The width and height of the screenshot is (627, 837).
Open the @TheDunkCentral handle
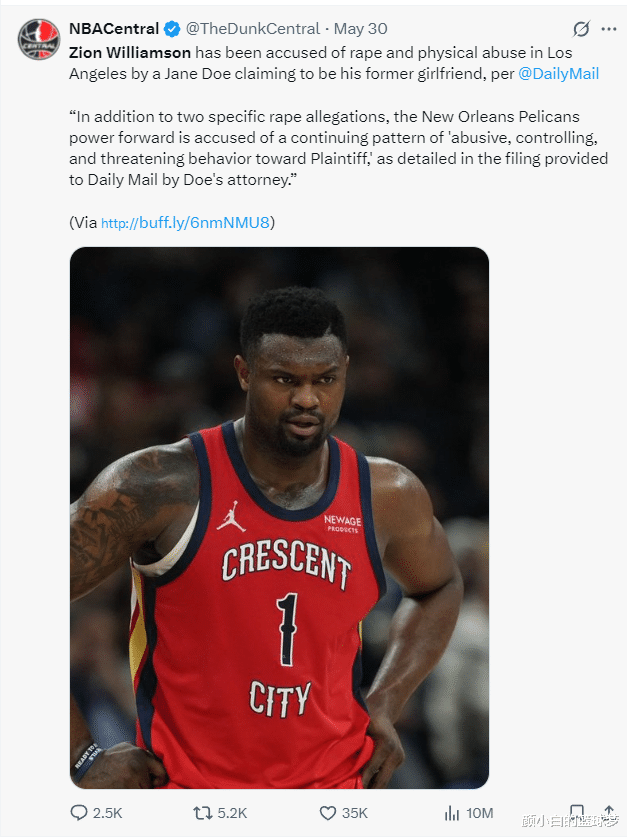(x=253, y=29)
